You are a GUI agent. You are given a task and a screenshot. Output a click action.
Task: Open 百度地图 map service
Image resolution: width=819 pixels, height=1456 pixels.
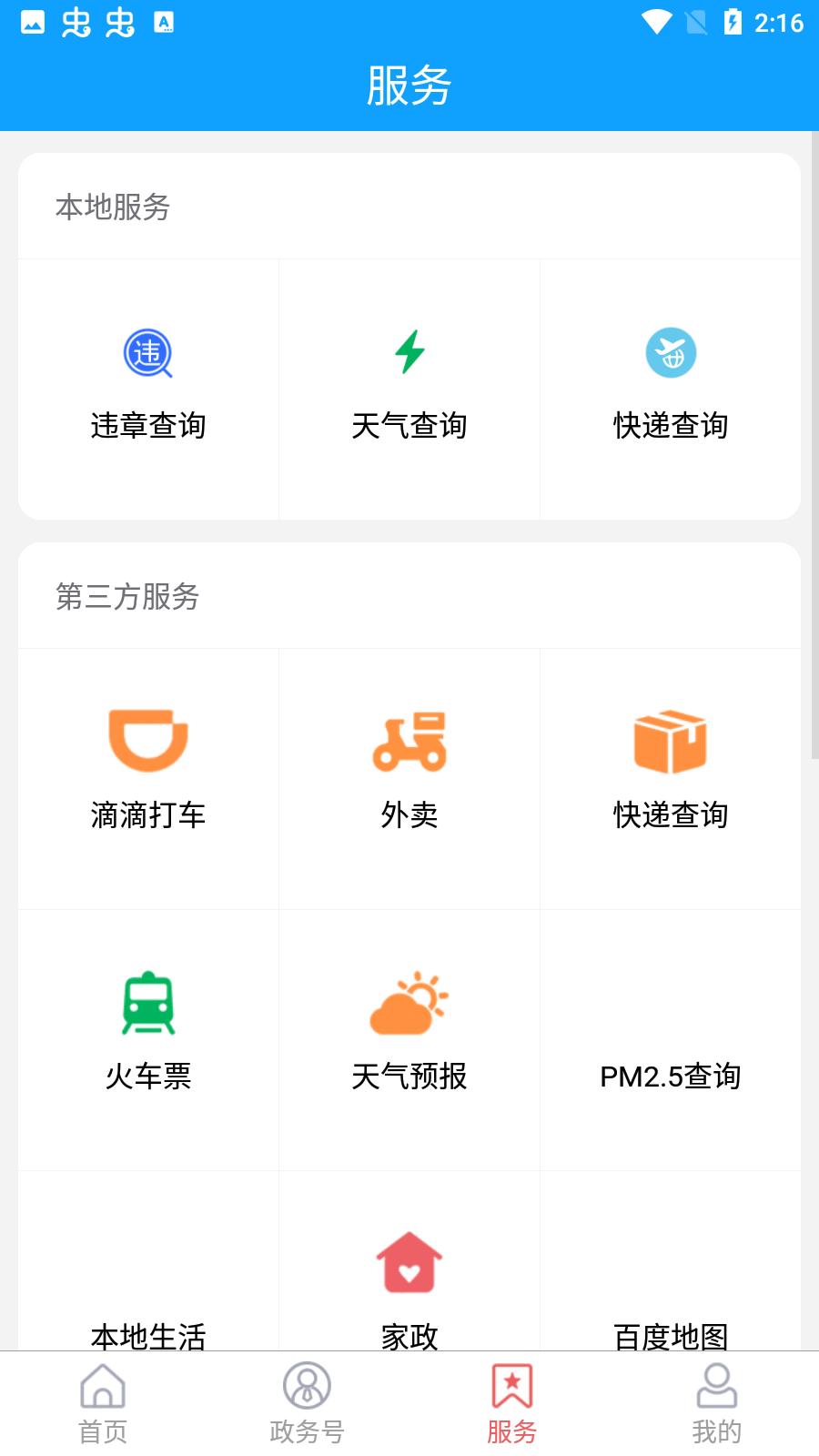click(671, 1310)
